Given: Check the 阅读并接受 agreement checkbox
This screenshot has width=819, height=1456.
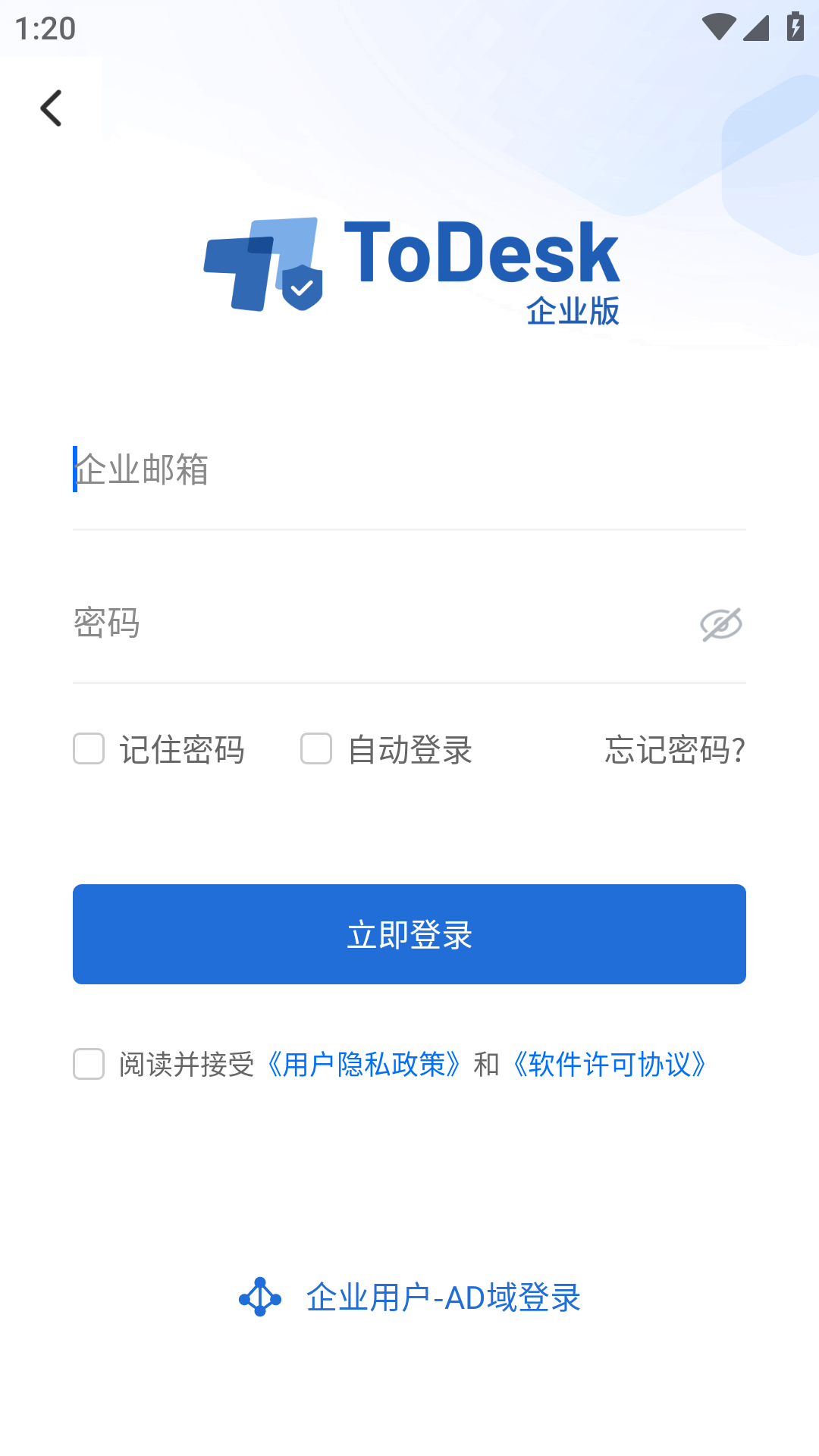Looking at the screenshot, I should coord(89,1064).
